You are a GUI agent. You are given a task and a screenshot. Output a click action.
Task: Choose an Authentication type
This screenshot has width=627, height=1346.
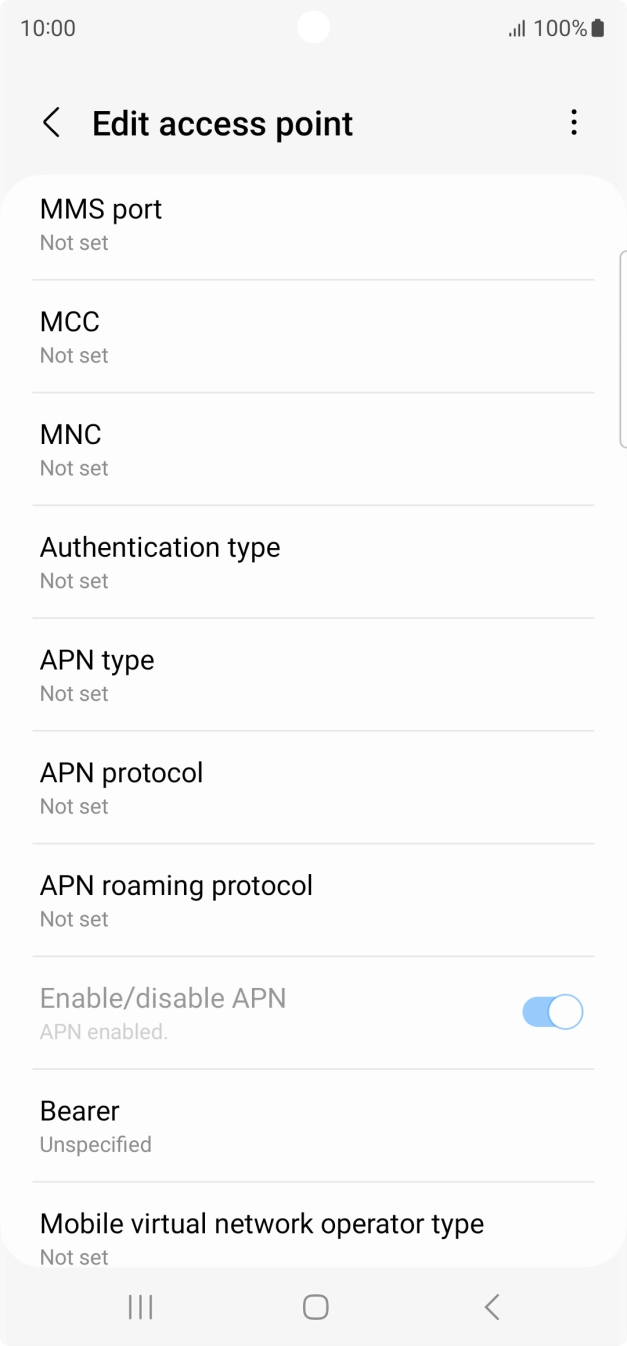pyautogui.click(x=313, y=562)
